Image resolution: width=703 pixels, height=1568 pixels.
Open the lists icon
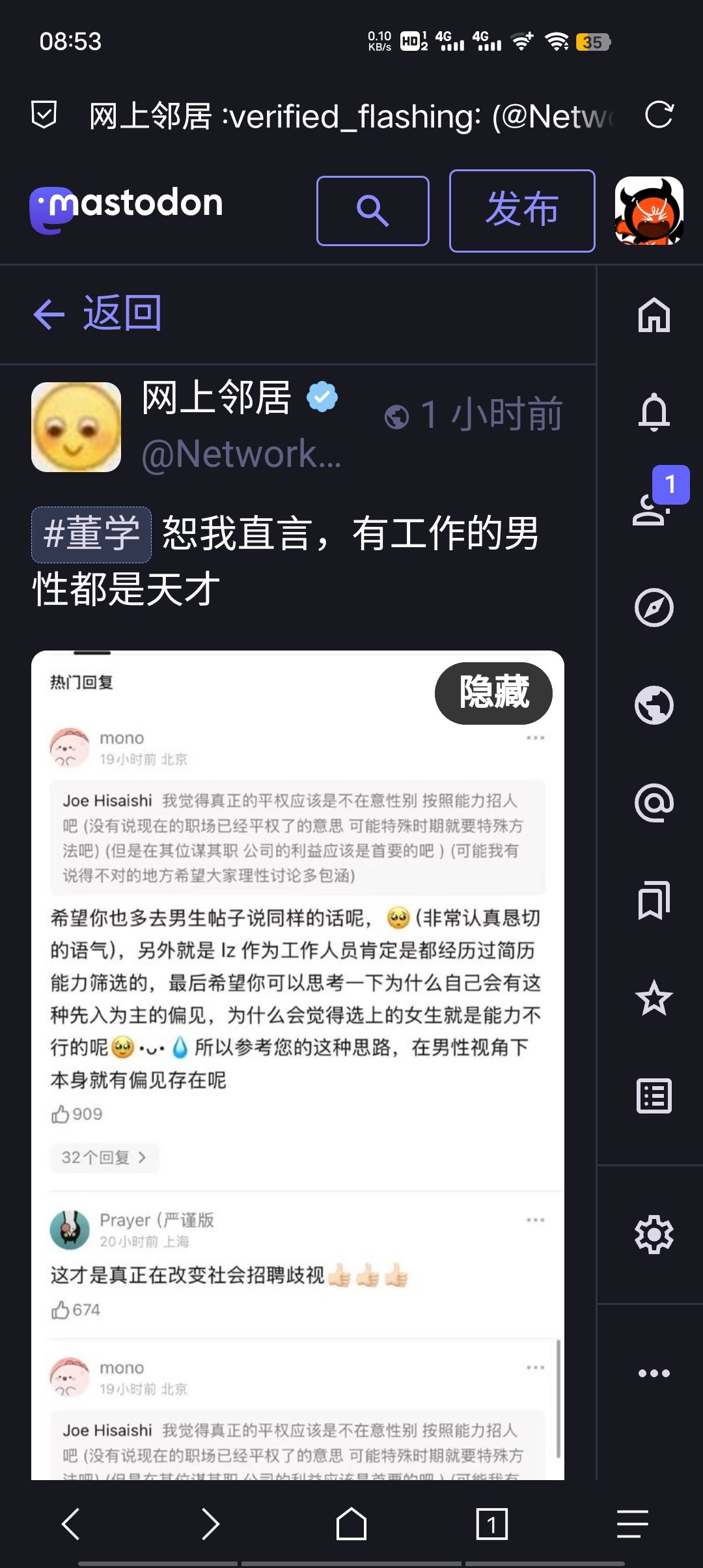[654, 1096]
